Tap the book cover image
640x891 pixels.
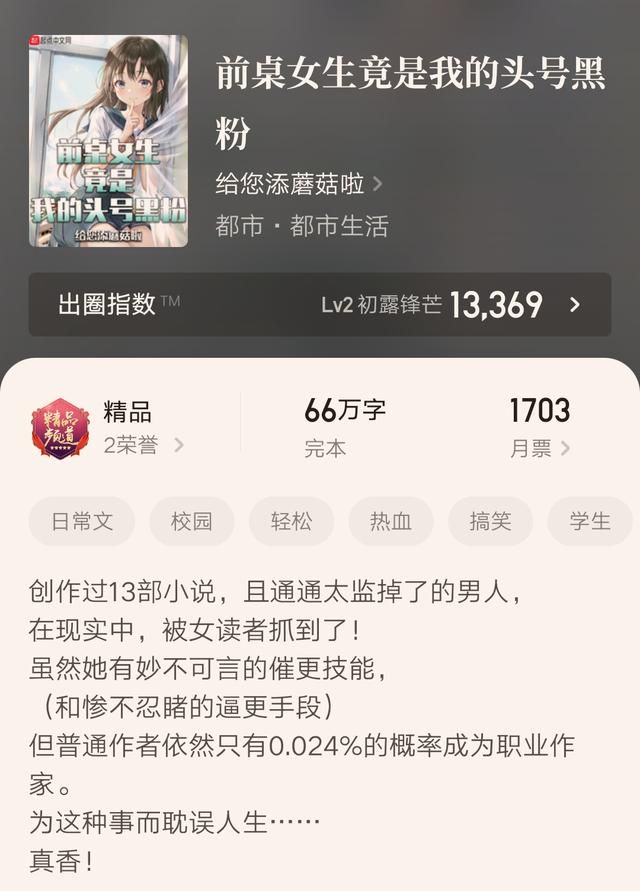(108, 140)
